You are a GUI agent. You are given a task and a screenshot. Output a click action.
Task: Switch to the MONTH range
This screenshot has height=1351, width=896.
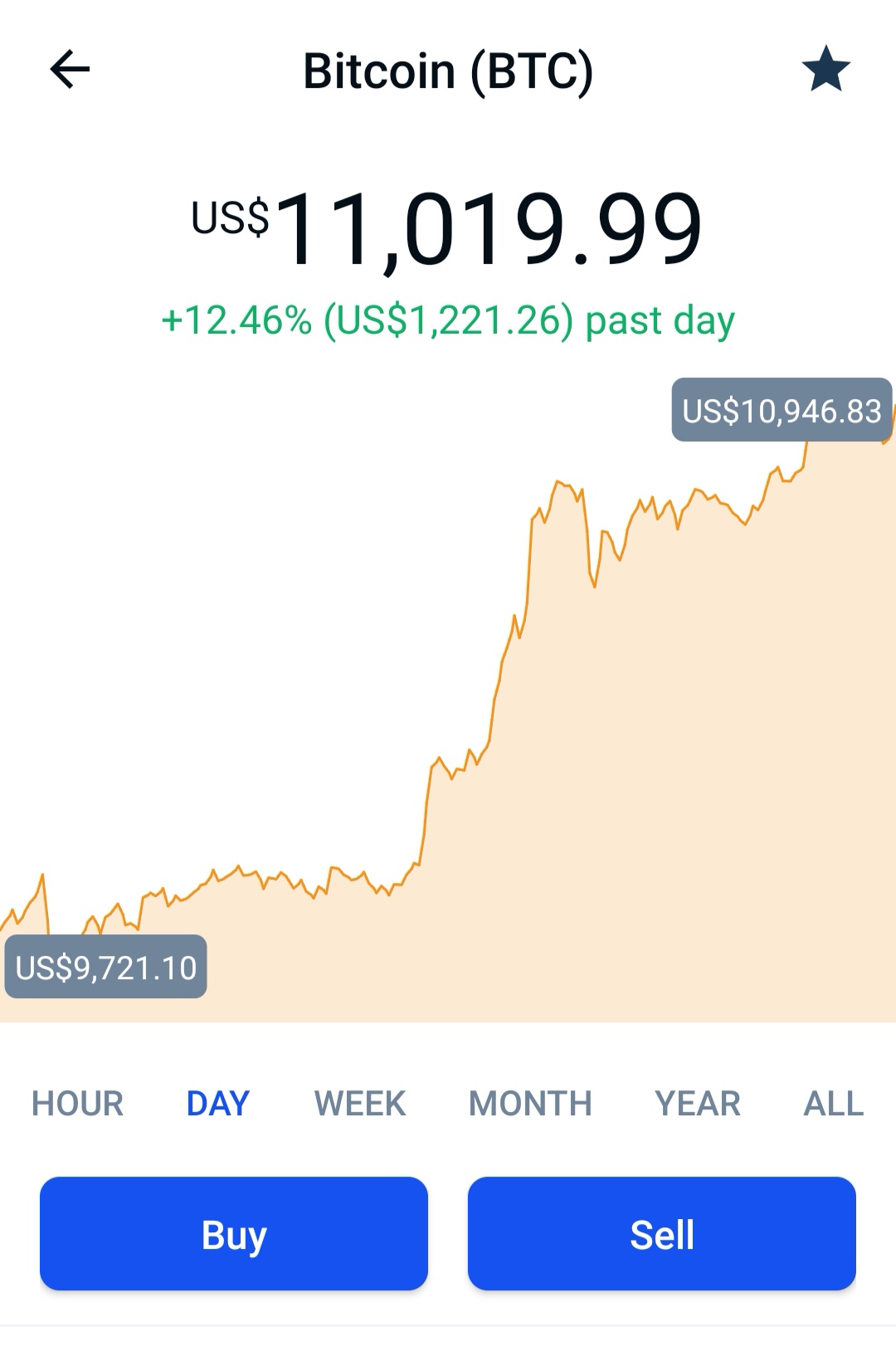click(530, 1103)
